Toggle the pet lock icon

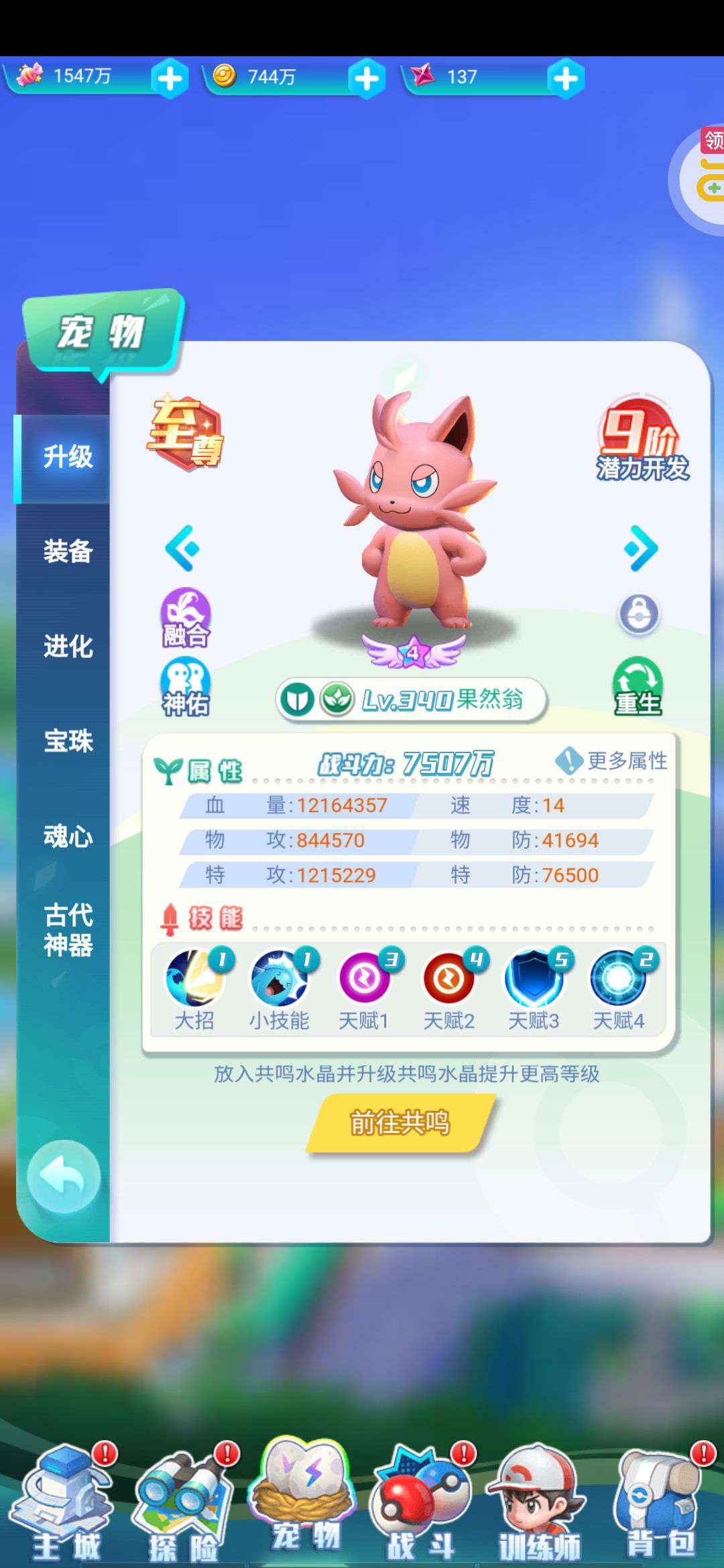tap(638, 614)
